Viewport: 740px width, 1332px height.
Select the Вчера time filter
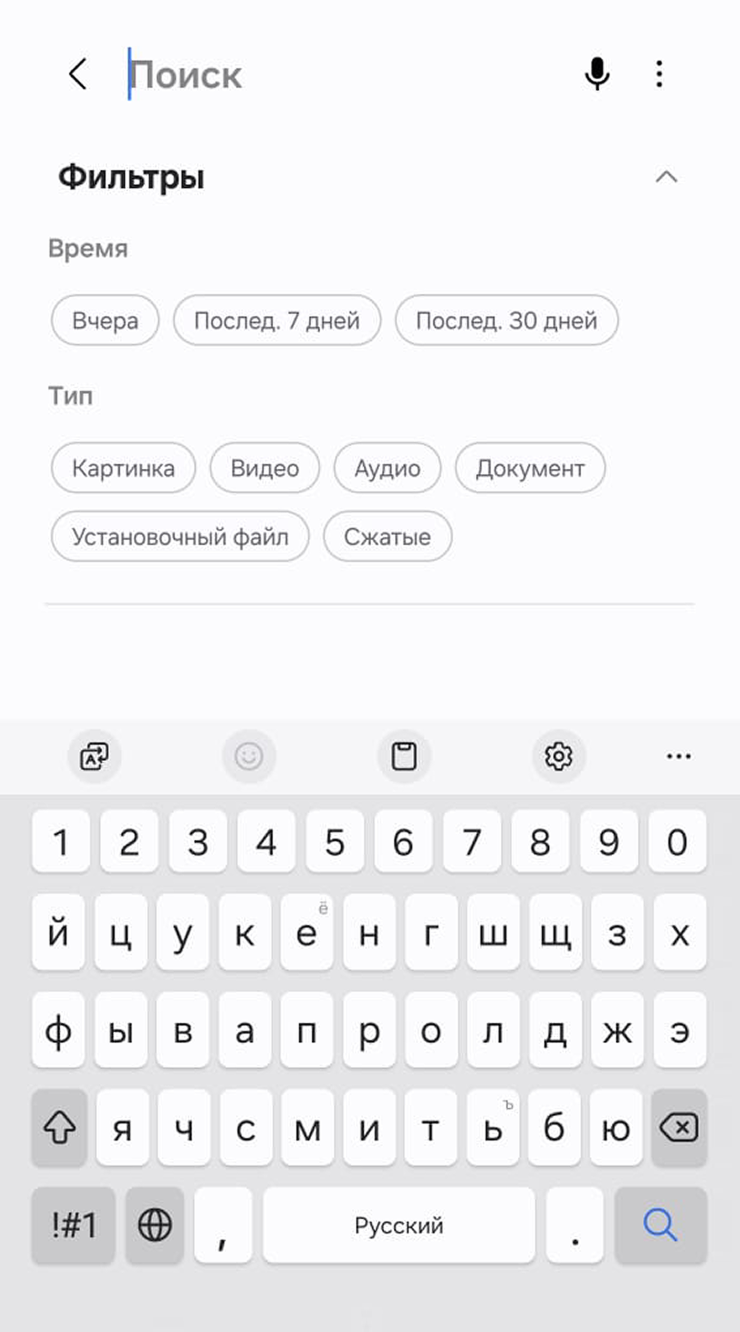105,321
